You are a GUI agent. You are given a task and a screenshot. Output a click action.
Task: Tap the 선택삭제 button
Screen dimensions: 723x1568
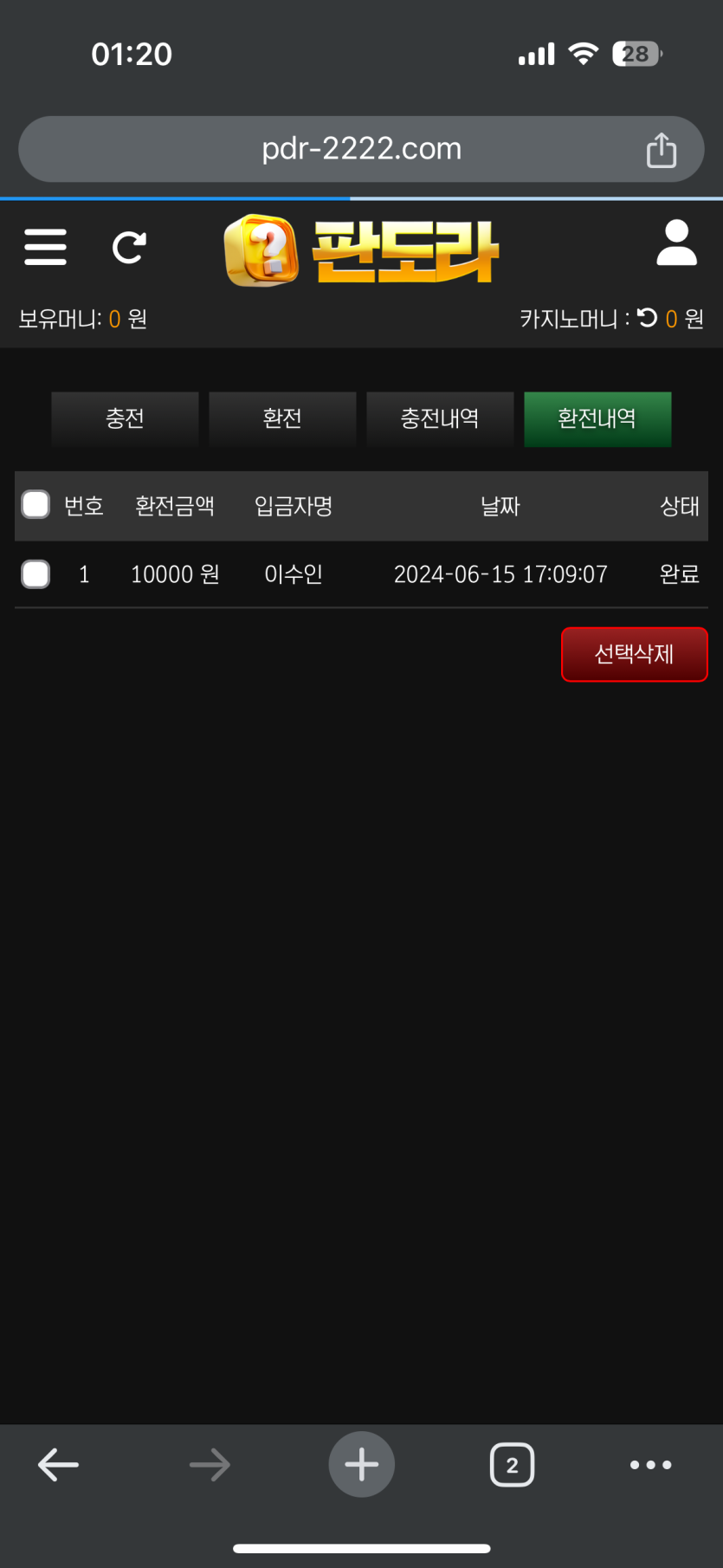coord(634,654)
